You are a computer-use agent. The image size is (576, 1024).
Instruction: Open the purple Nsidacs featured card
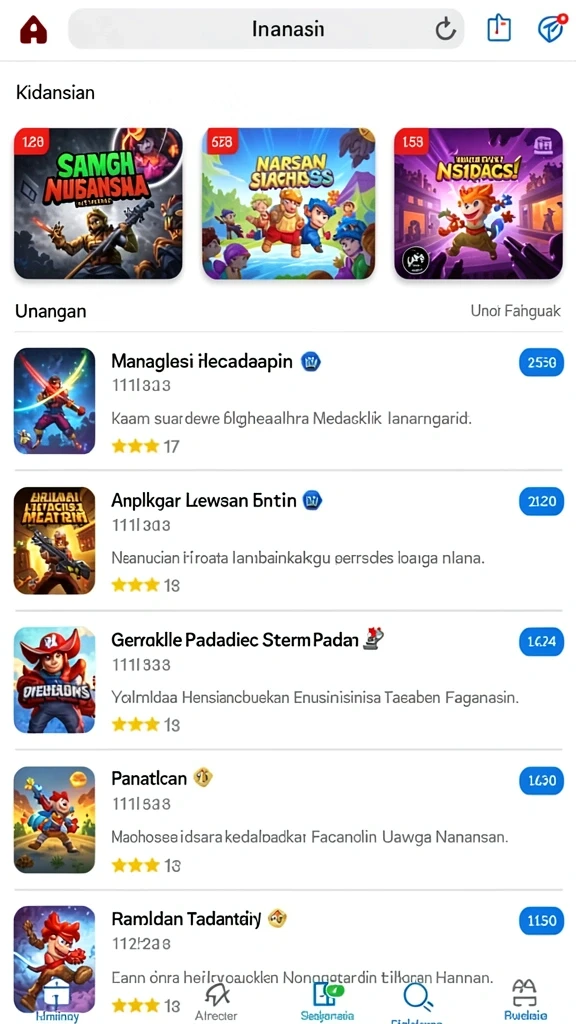click(478, 203)
